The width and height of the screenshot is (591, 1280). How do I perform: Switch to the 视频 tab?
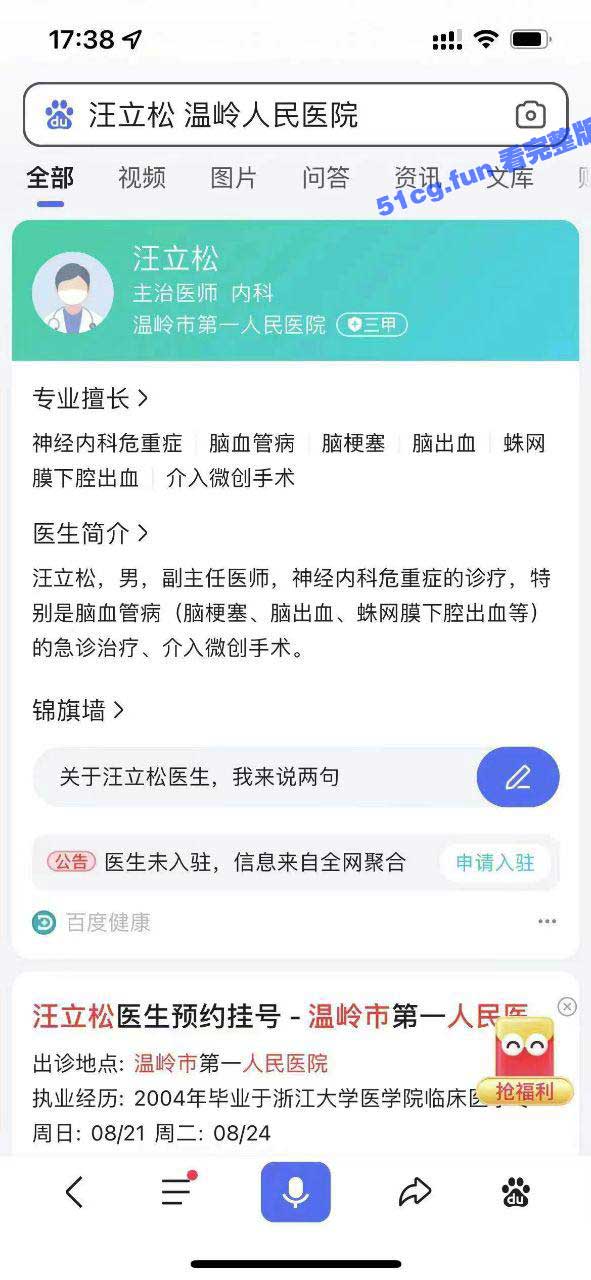click(x=142, y=178)
